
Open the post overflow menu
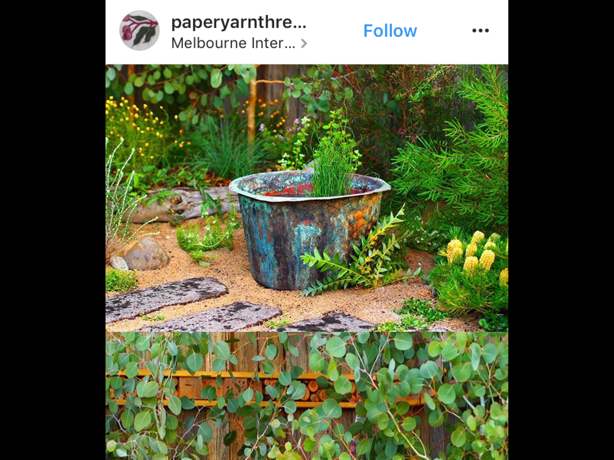tap(481, 31)
